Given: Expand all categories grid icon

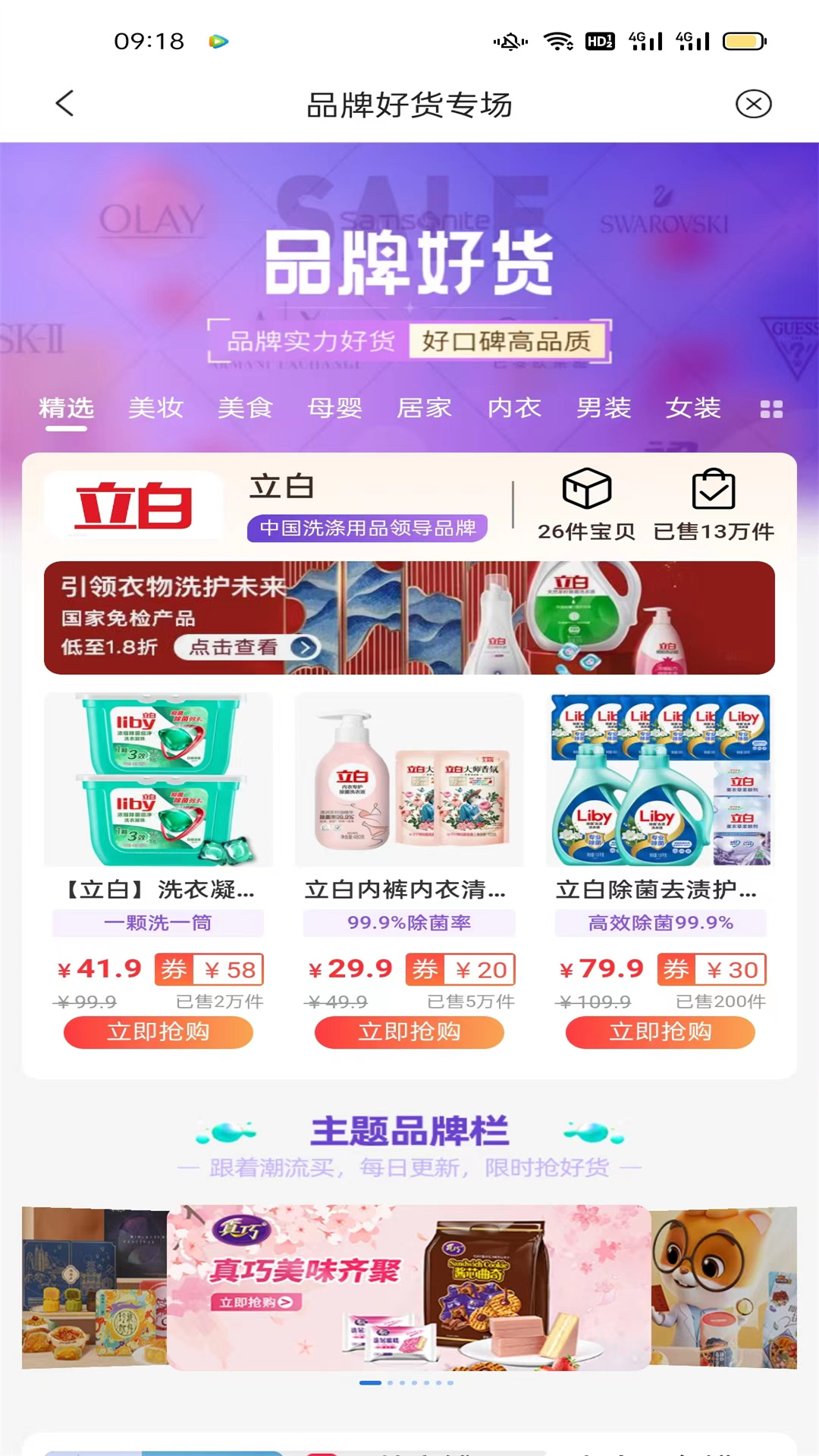Looking at the screenshot, I should click(771, 409).
